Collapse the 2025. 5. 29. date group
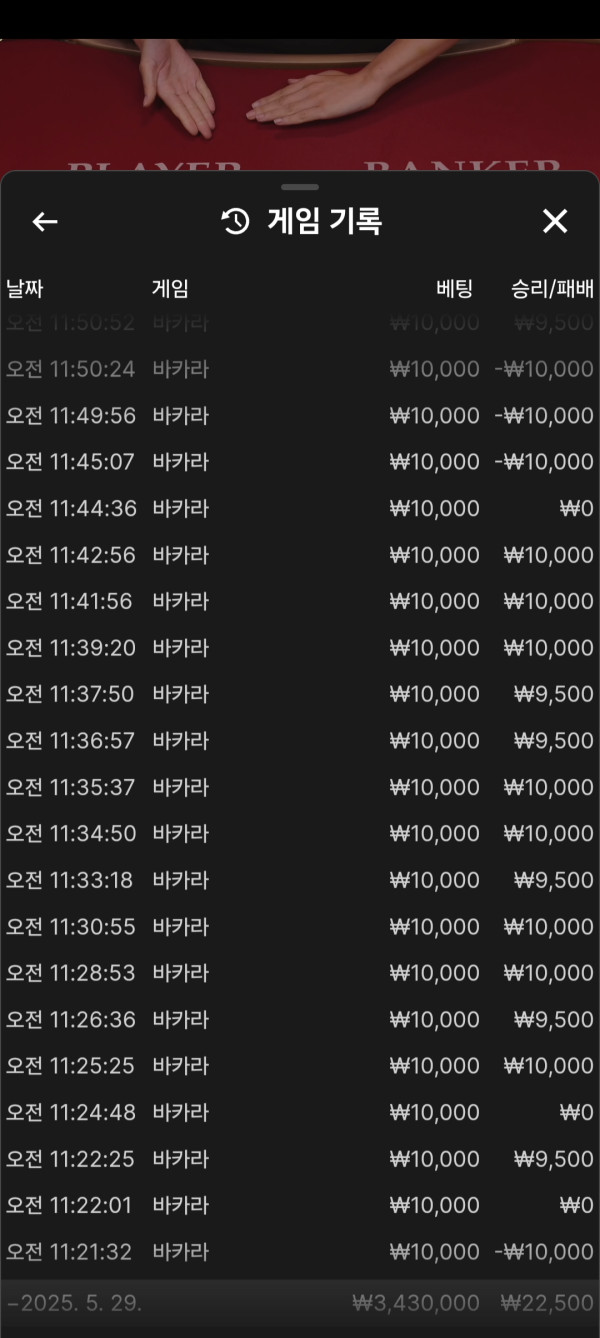This screenshot has height=1338, width=600. (x=12, y=1304)
